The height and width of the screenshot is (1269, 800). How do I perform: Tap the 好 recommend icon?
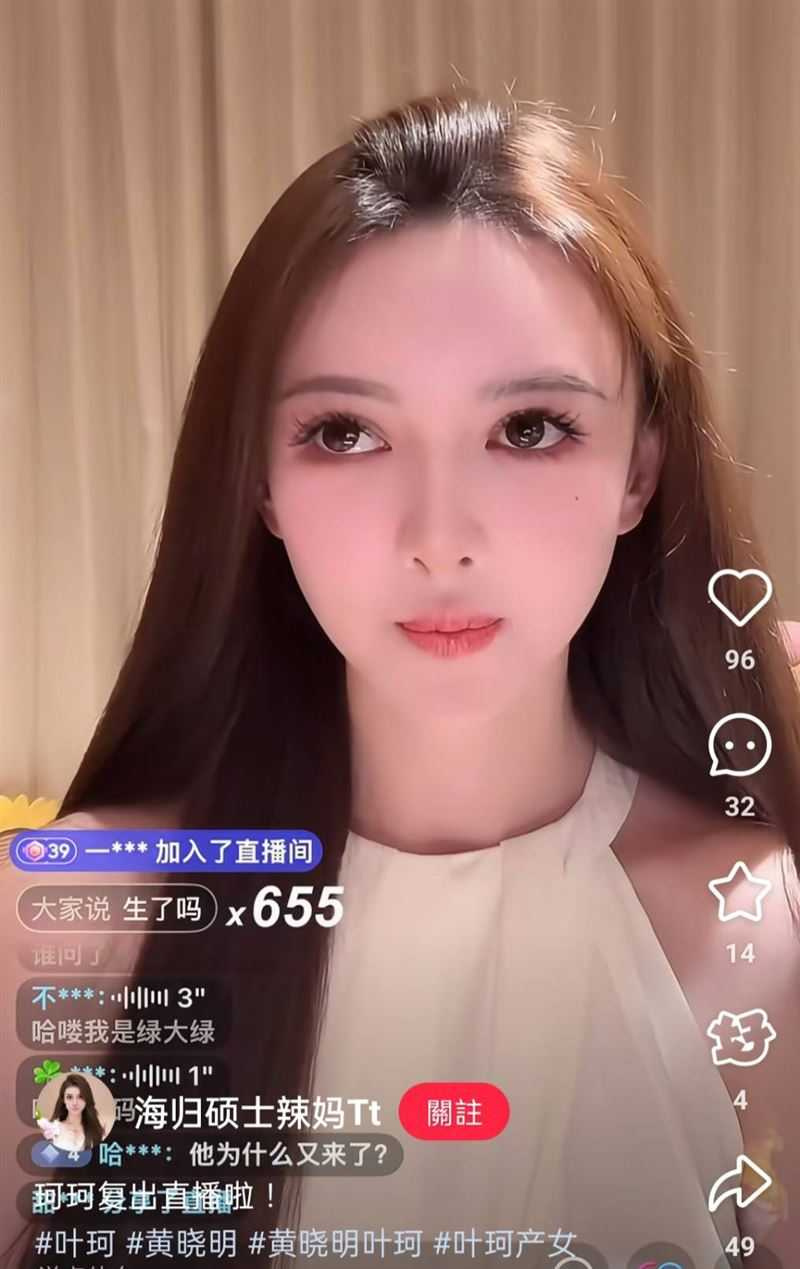click(740, 1038)
